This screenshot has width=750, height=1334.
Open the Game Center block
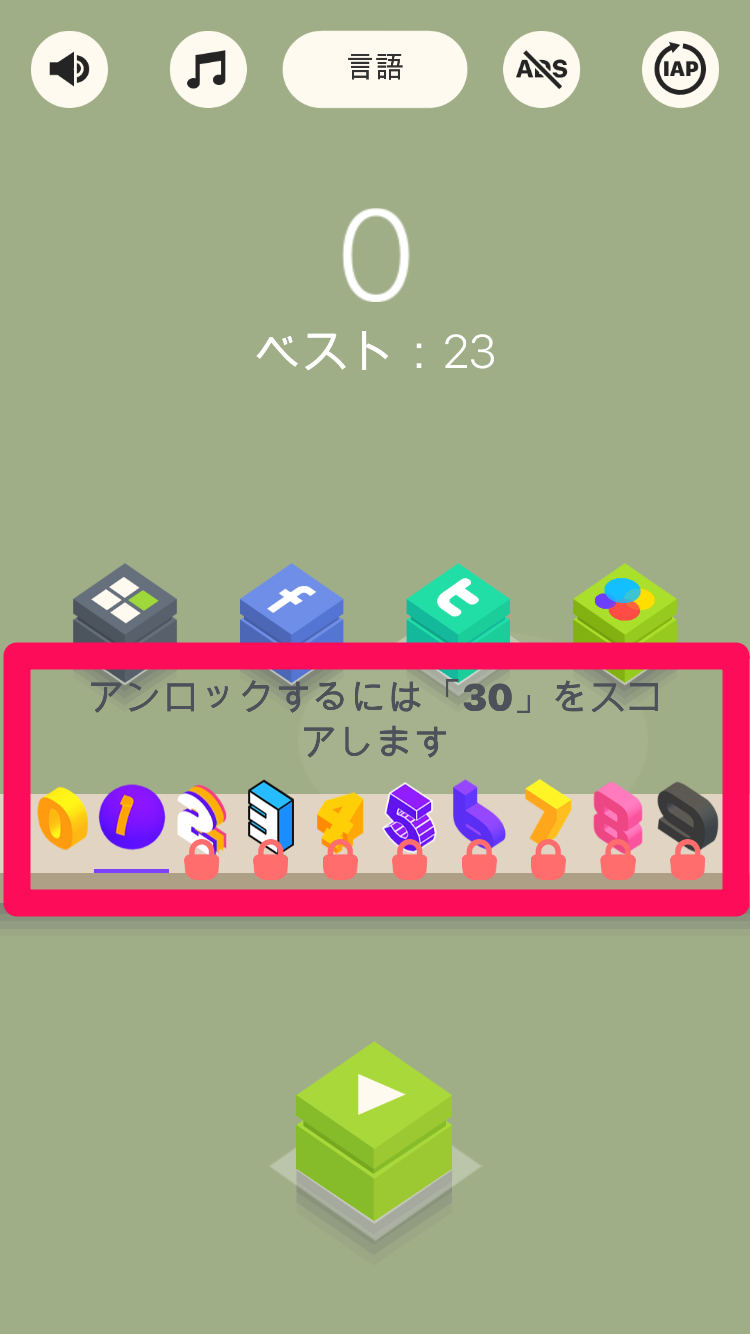[624, 604]
